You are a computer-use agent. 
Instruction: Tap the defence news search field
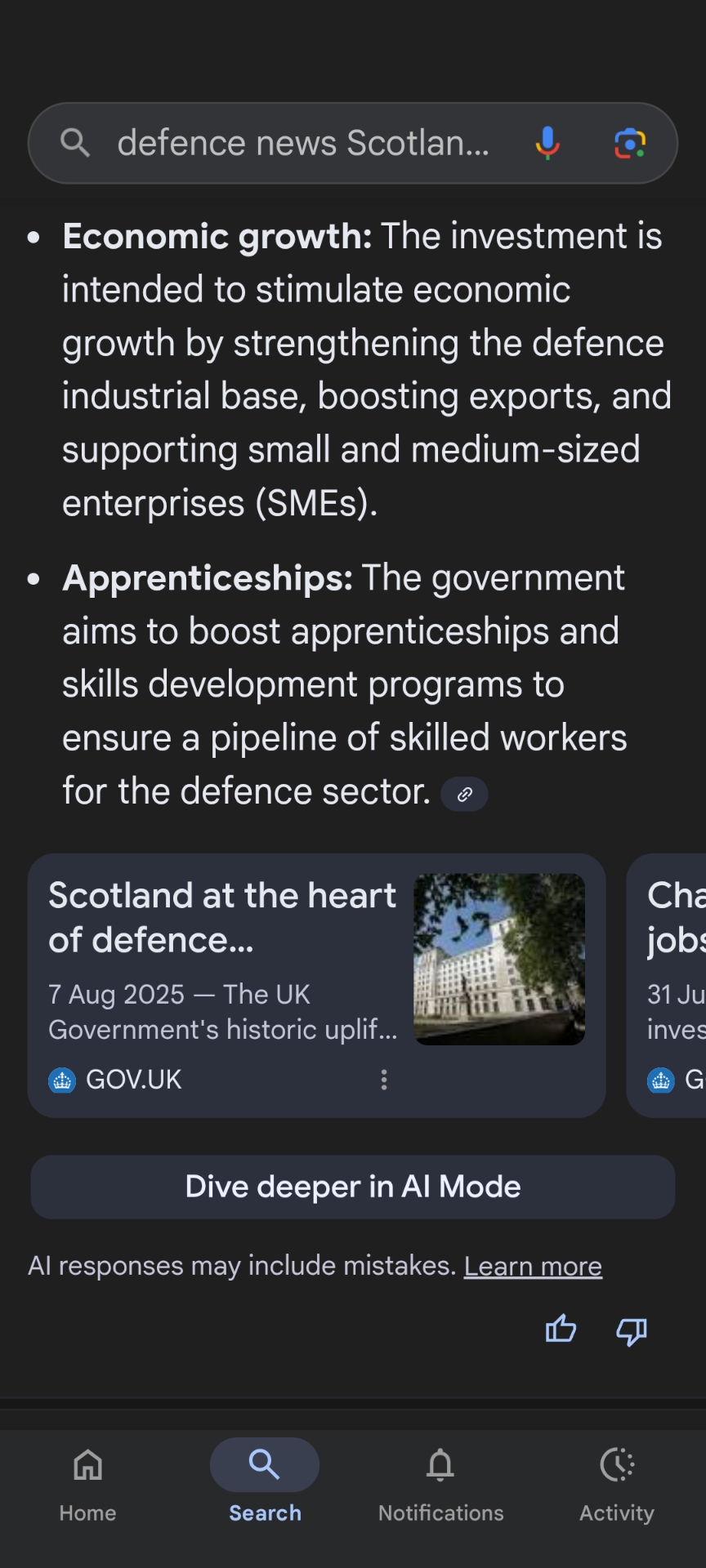click(x=302, y=143)
